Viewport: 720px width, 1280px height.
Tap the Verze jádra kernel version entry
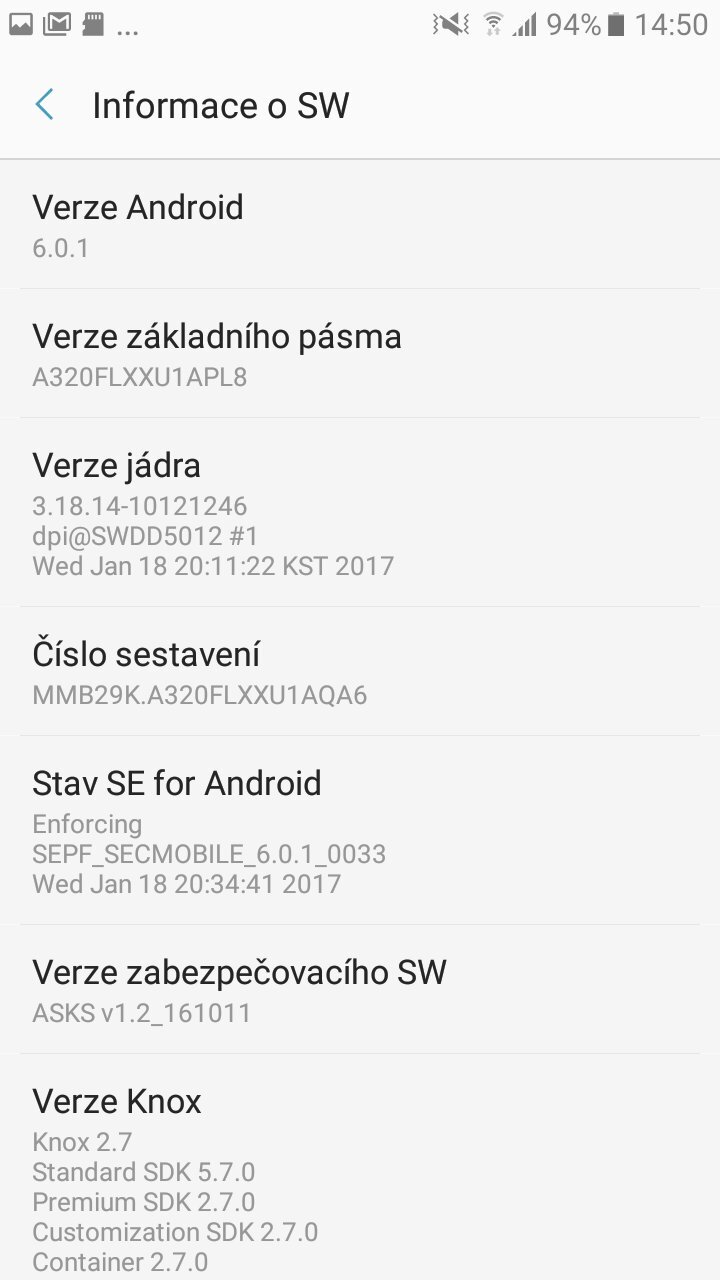click(x=360, y=510)
